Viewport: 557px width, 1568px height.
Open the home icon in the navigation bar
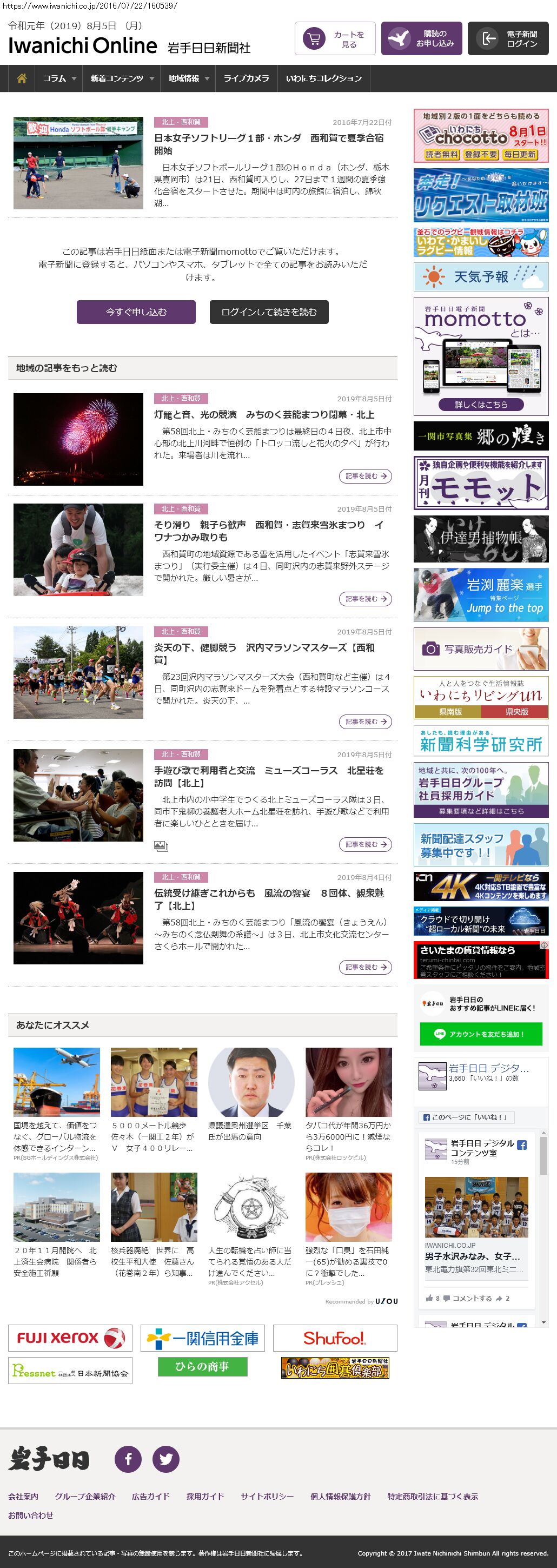tap(22, 78)
